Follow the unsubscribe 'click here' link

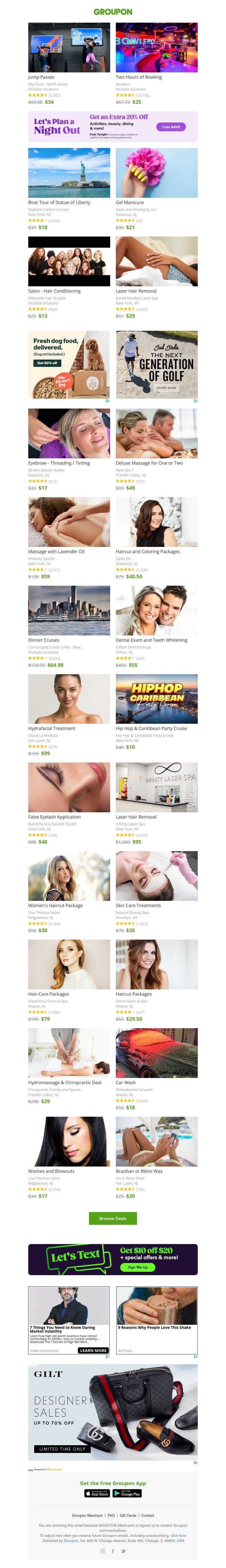[178, 1536]
